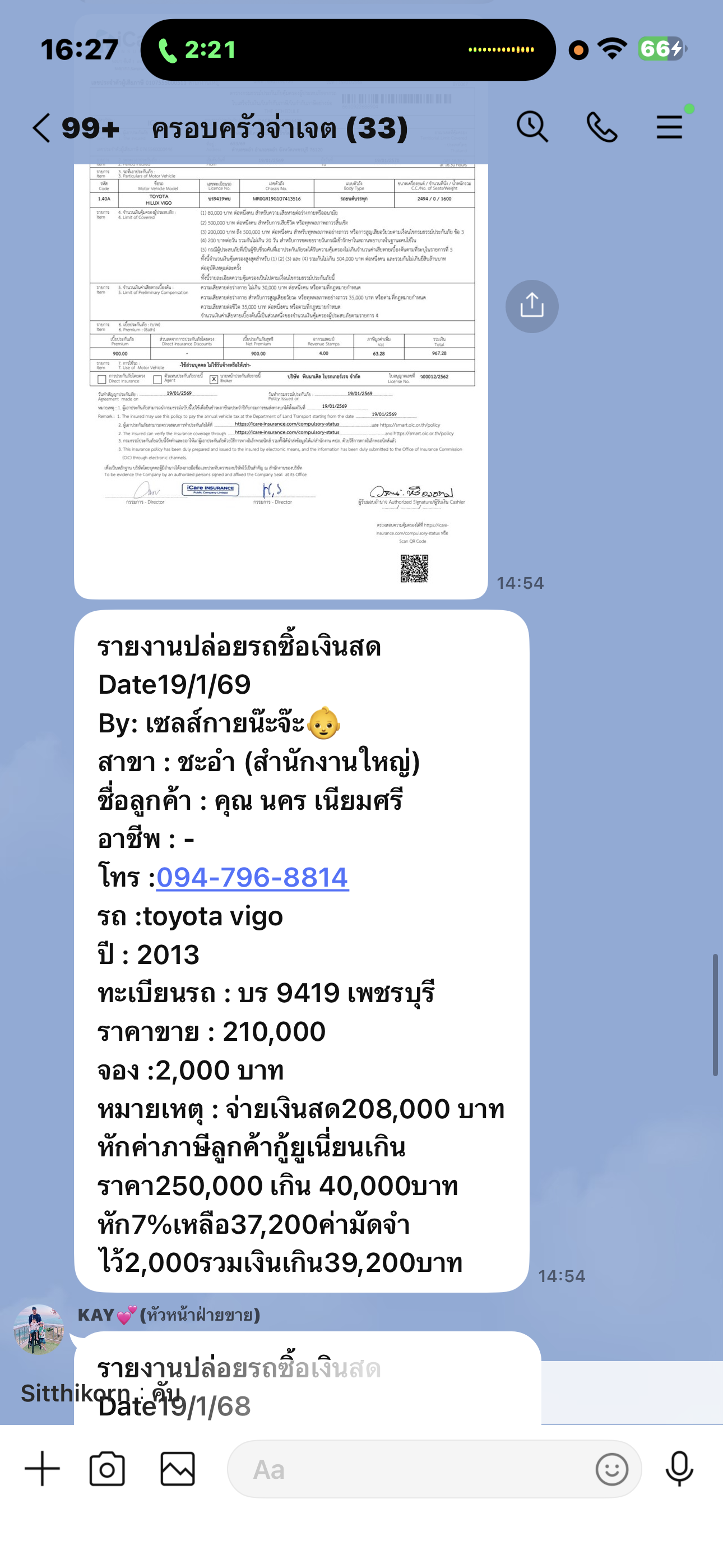
Task: Open the camera to take a photo
Action: (x=107, y=1469)
